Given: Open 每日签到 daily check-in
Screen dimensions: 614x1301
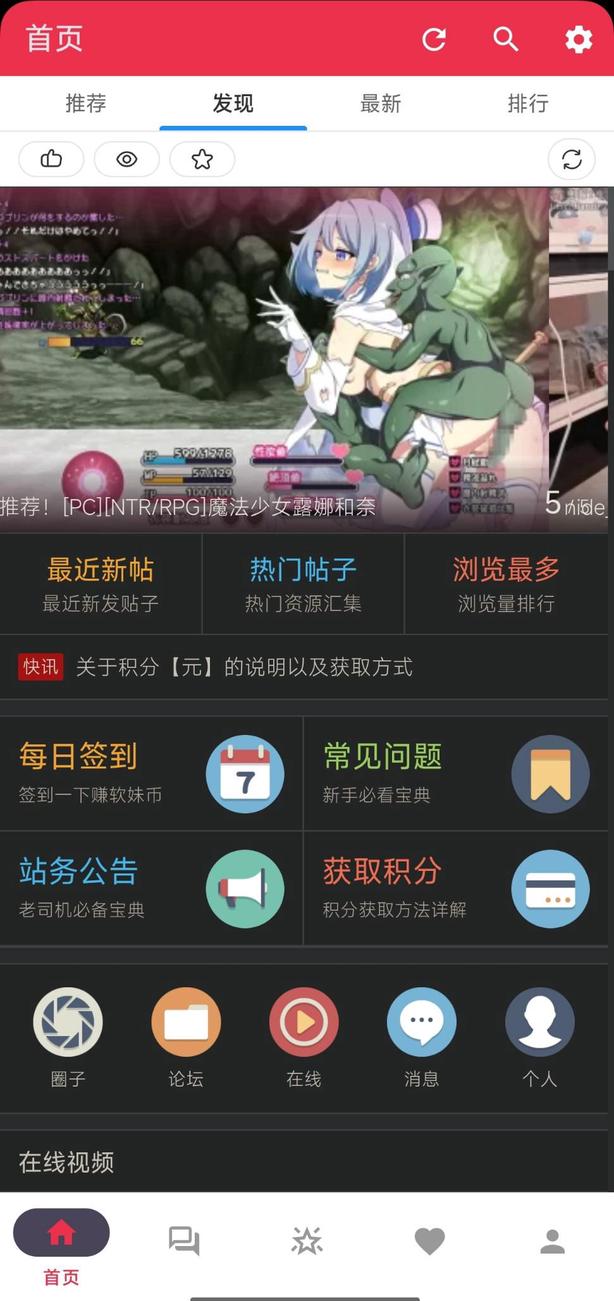Looking at the screenshot, I should pyautogui.click(x=150, y=773).
